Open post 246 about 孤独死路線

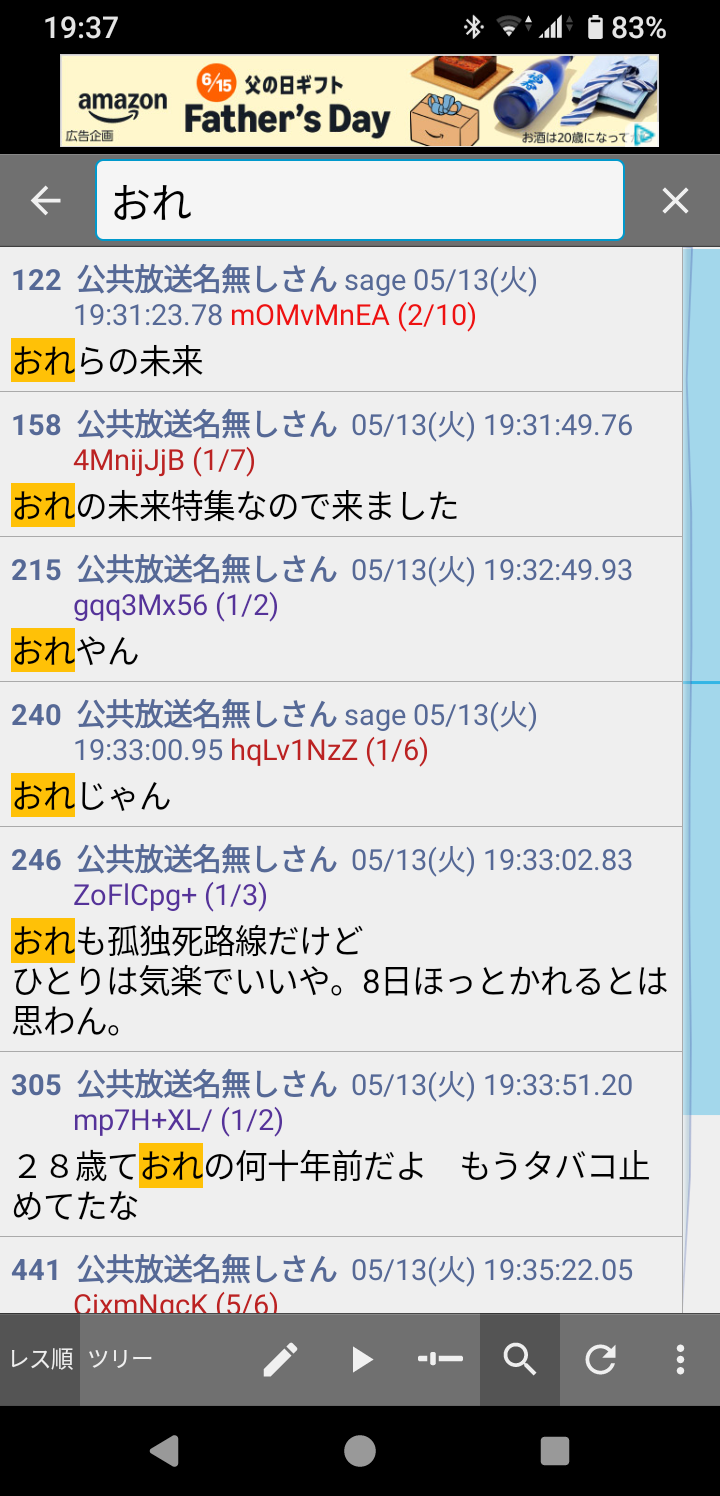(x=341, y=939)
